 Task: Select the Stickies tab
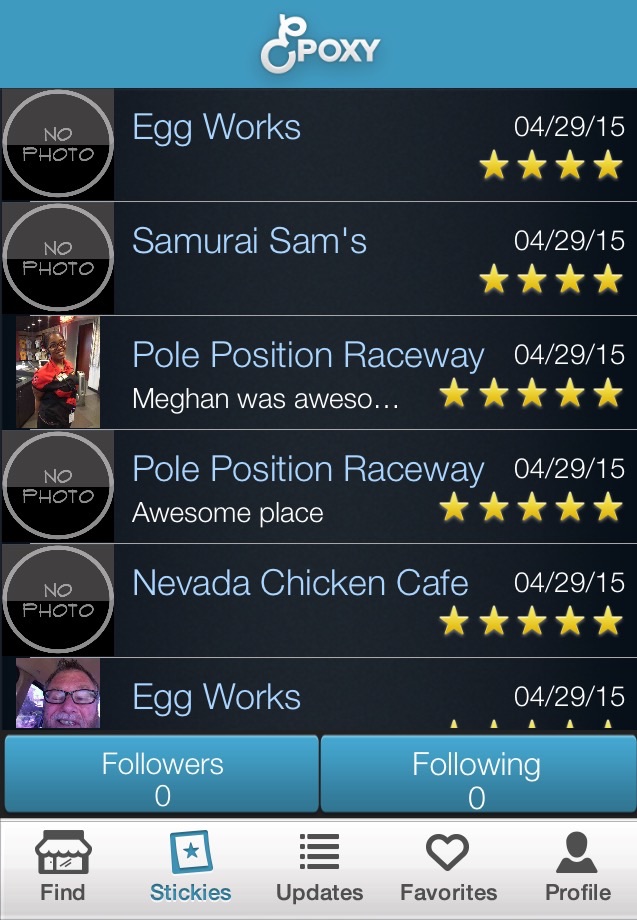pyautogui.click(x=190, y=868)
